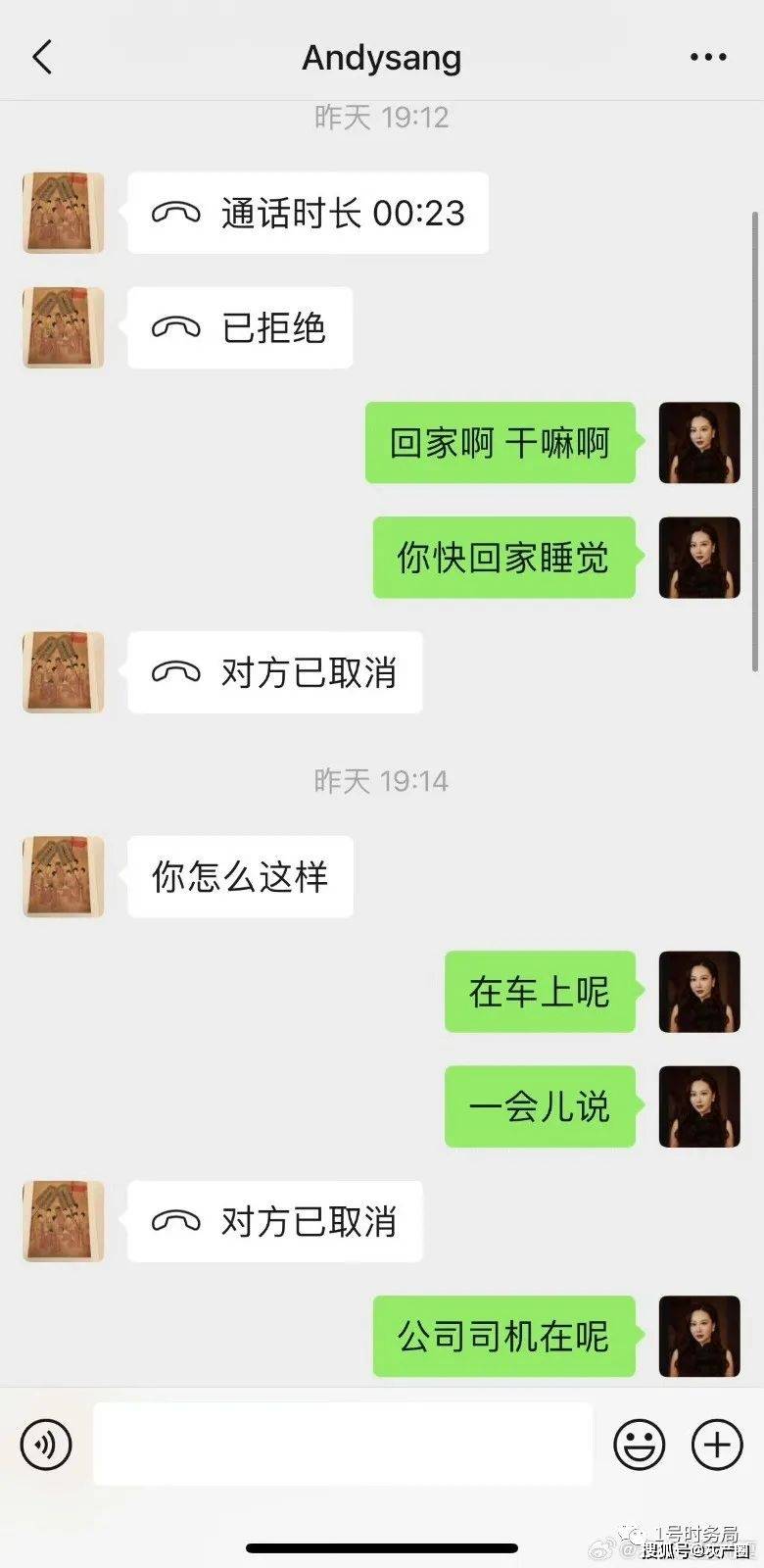Open Andysang's avatar beside 你怎么这样

pos(64,876)
